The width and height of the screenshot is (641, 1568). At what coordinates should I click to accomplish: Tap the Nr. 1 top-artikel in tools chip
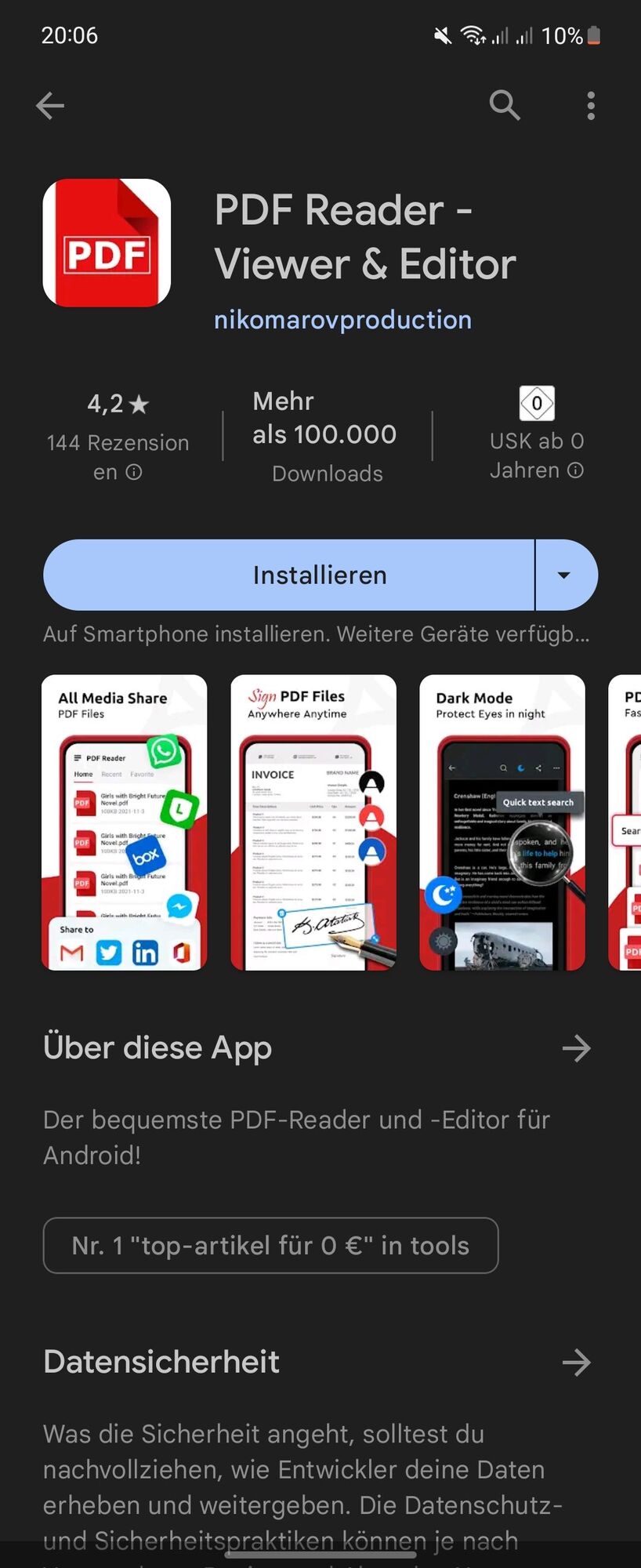[270, 1245]
